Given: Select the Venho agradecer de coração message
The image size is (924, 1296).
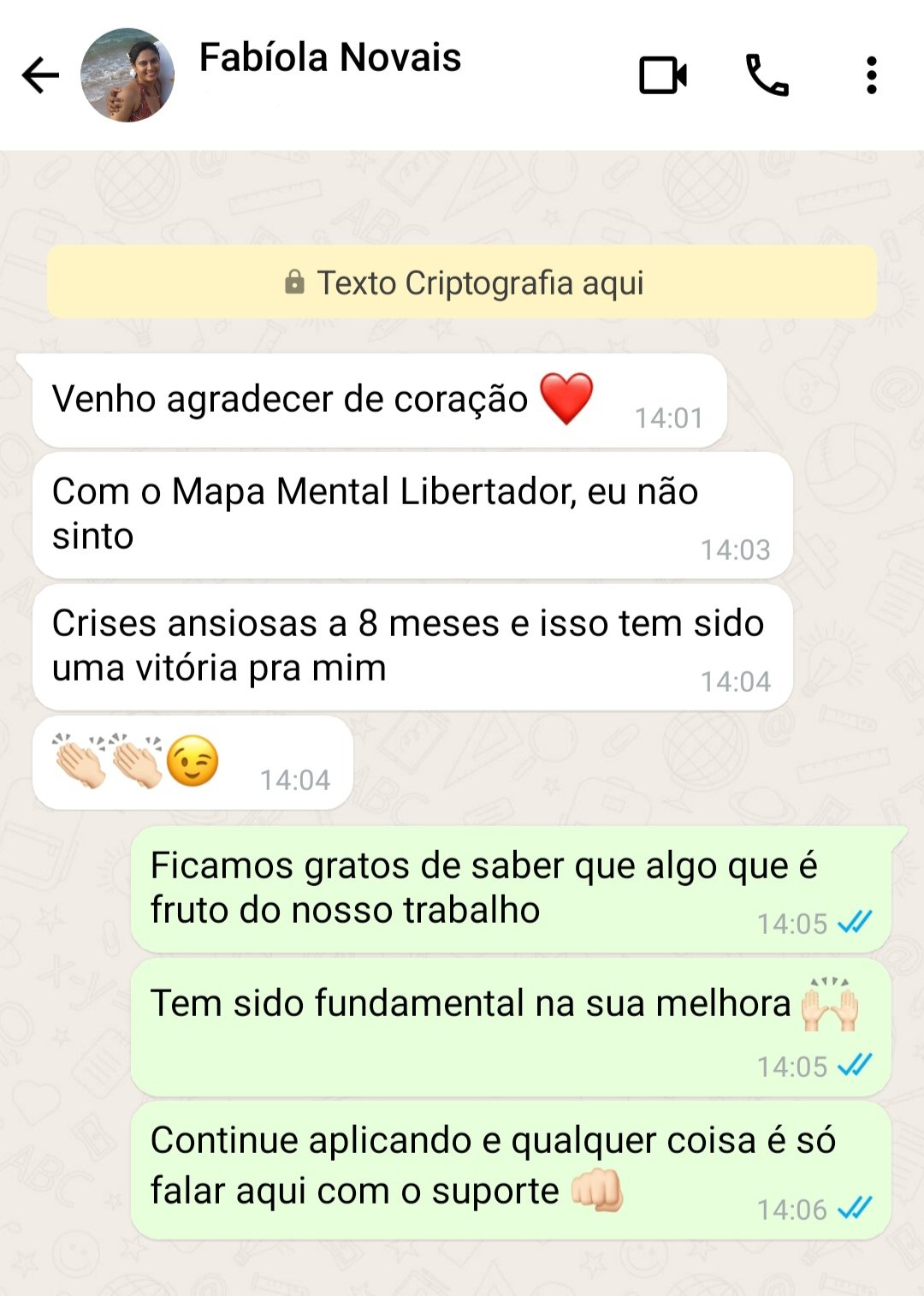Looking at the screenshot, I should coord(342,399).
